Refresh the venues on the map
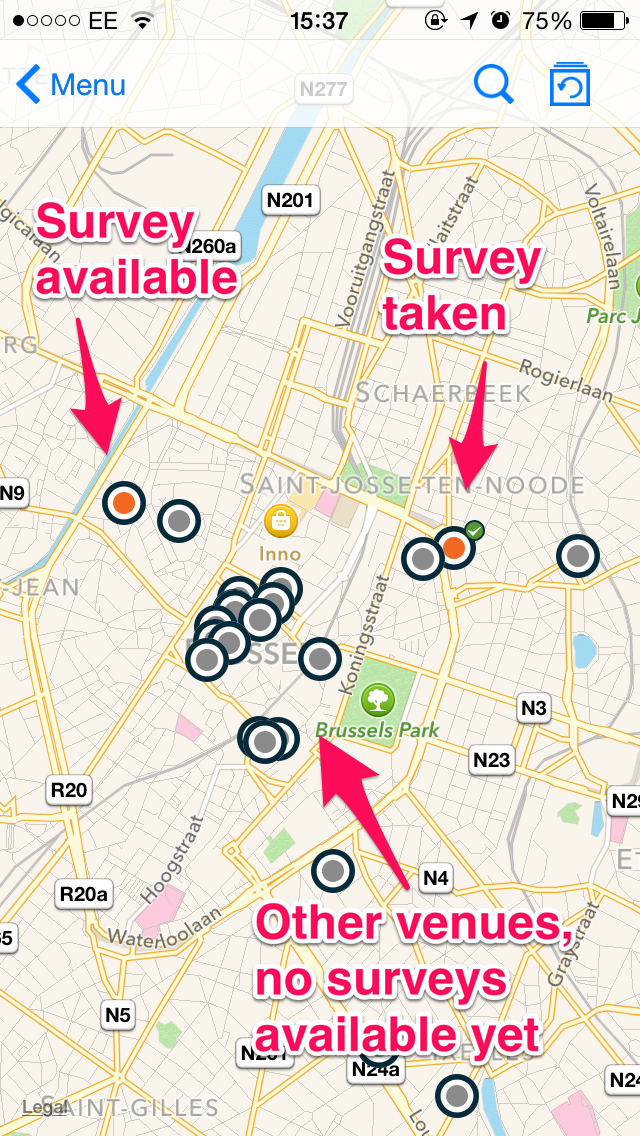 point(570,86)
